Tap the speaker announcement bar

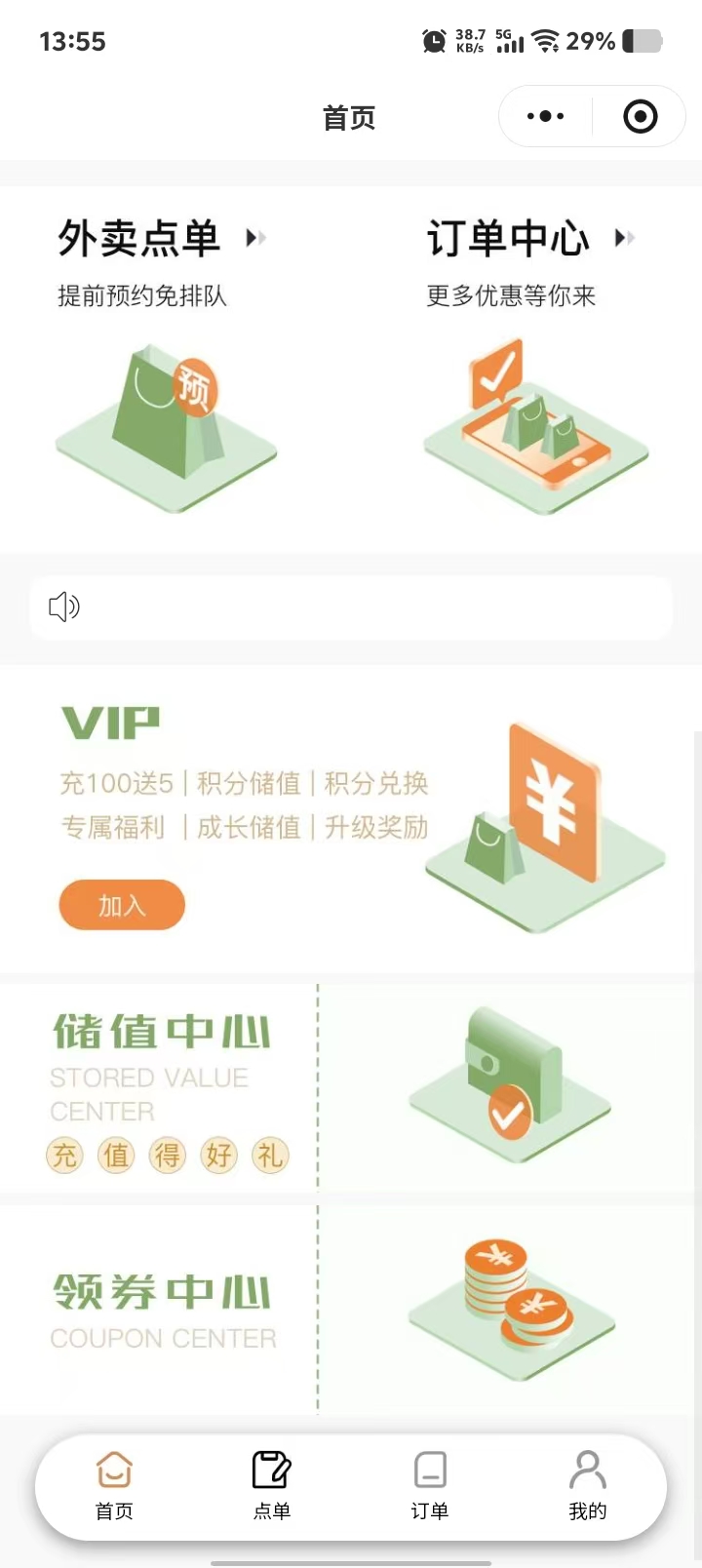[351, 608]
